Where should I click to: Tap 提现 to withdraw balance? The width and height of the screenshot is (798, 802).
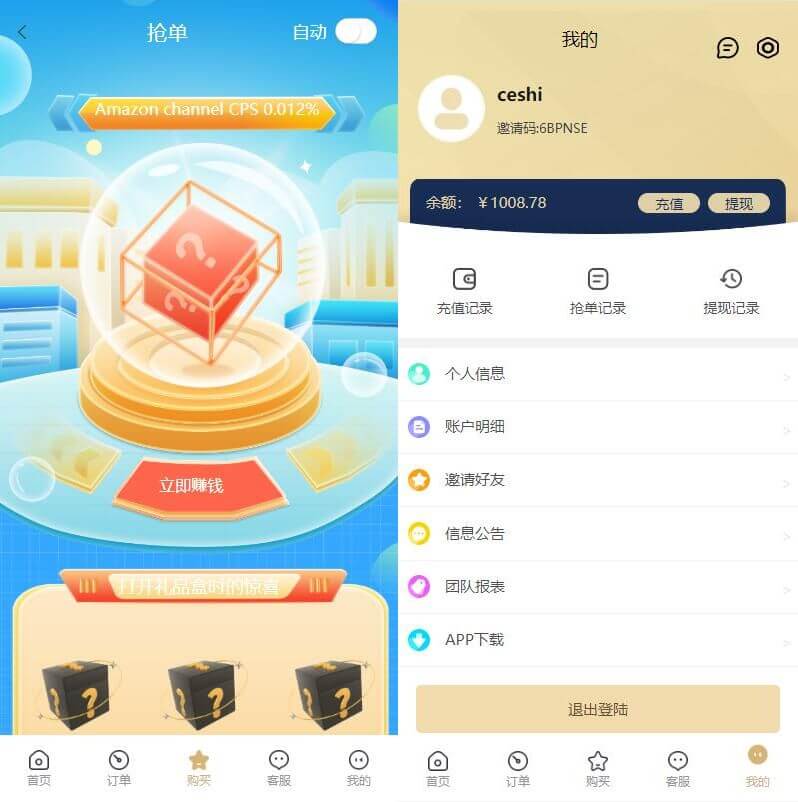[x=739, y=204]
